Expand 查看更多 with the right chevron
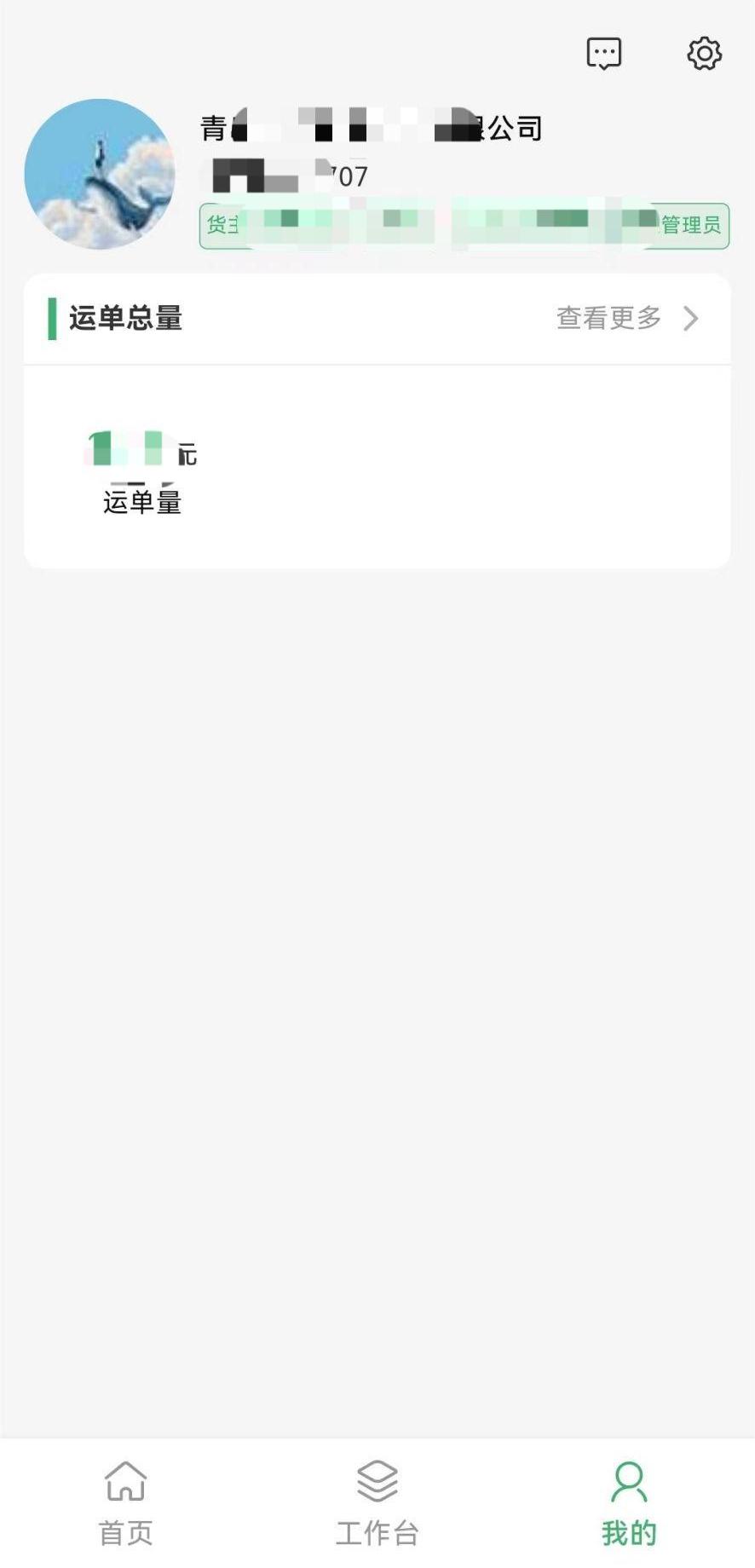The image size is (755, 1568). click(690, 319)
